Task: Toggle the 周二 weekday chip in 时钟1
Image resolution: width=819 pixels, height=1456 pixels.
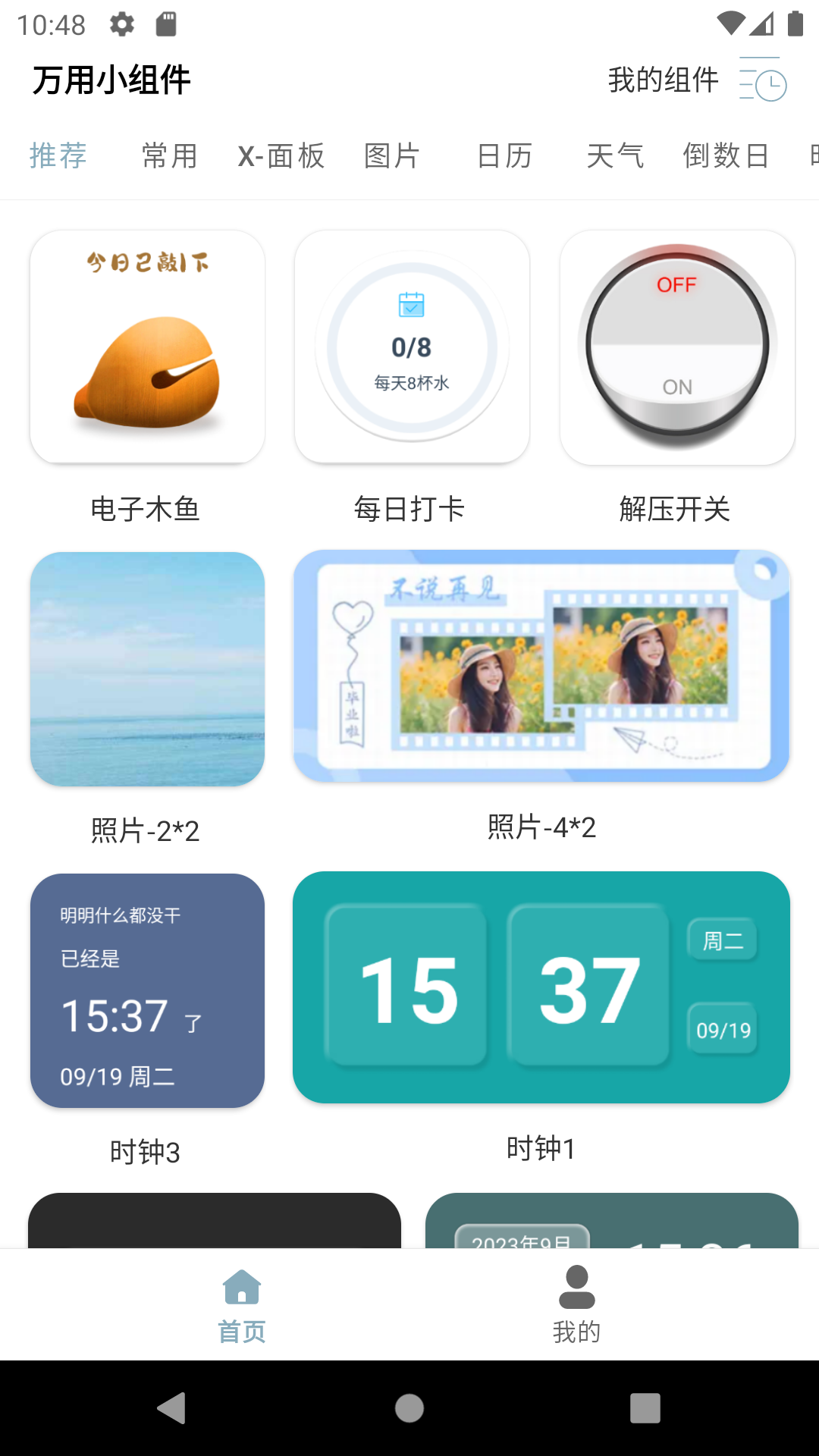Action: [722, 940]
